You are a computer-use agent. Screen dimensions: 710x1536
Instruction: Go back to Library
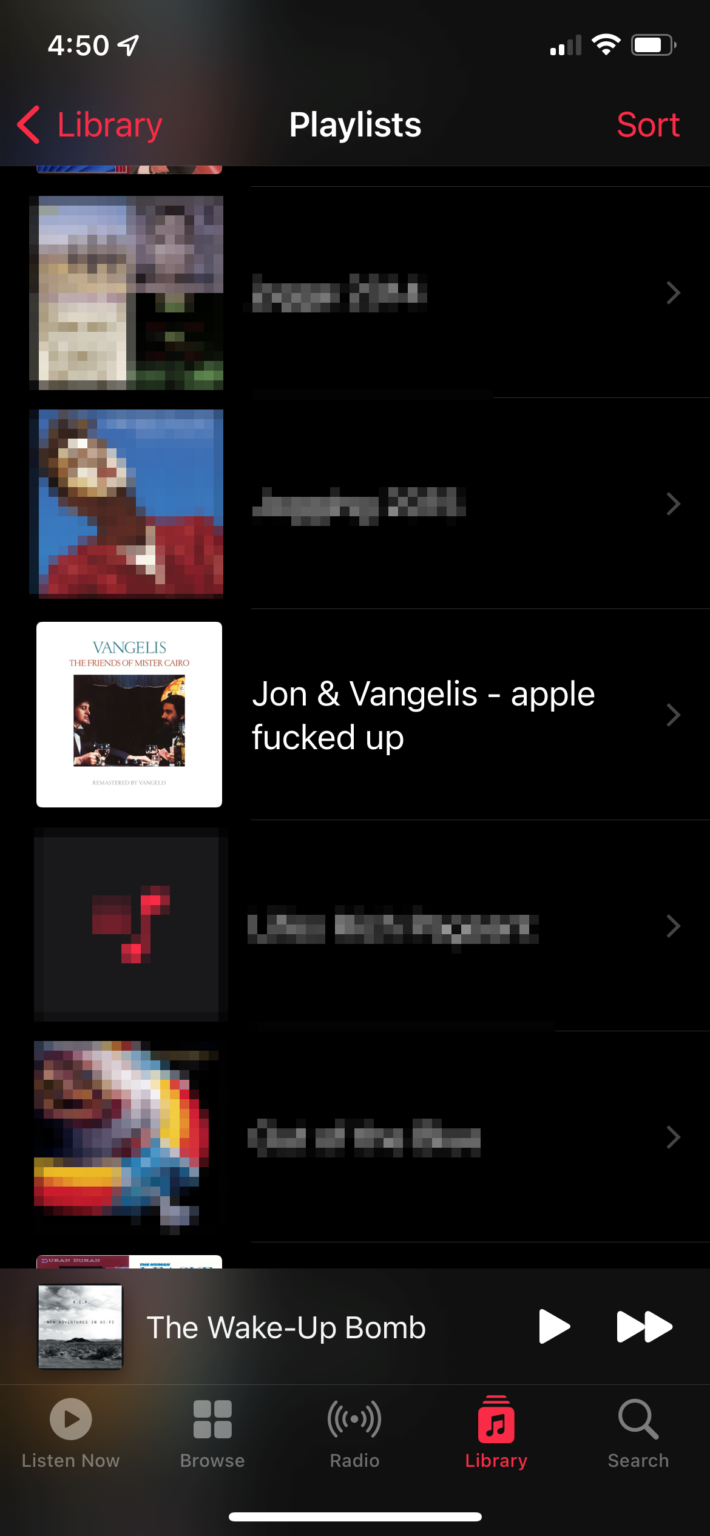coord(90,125)
